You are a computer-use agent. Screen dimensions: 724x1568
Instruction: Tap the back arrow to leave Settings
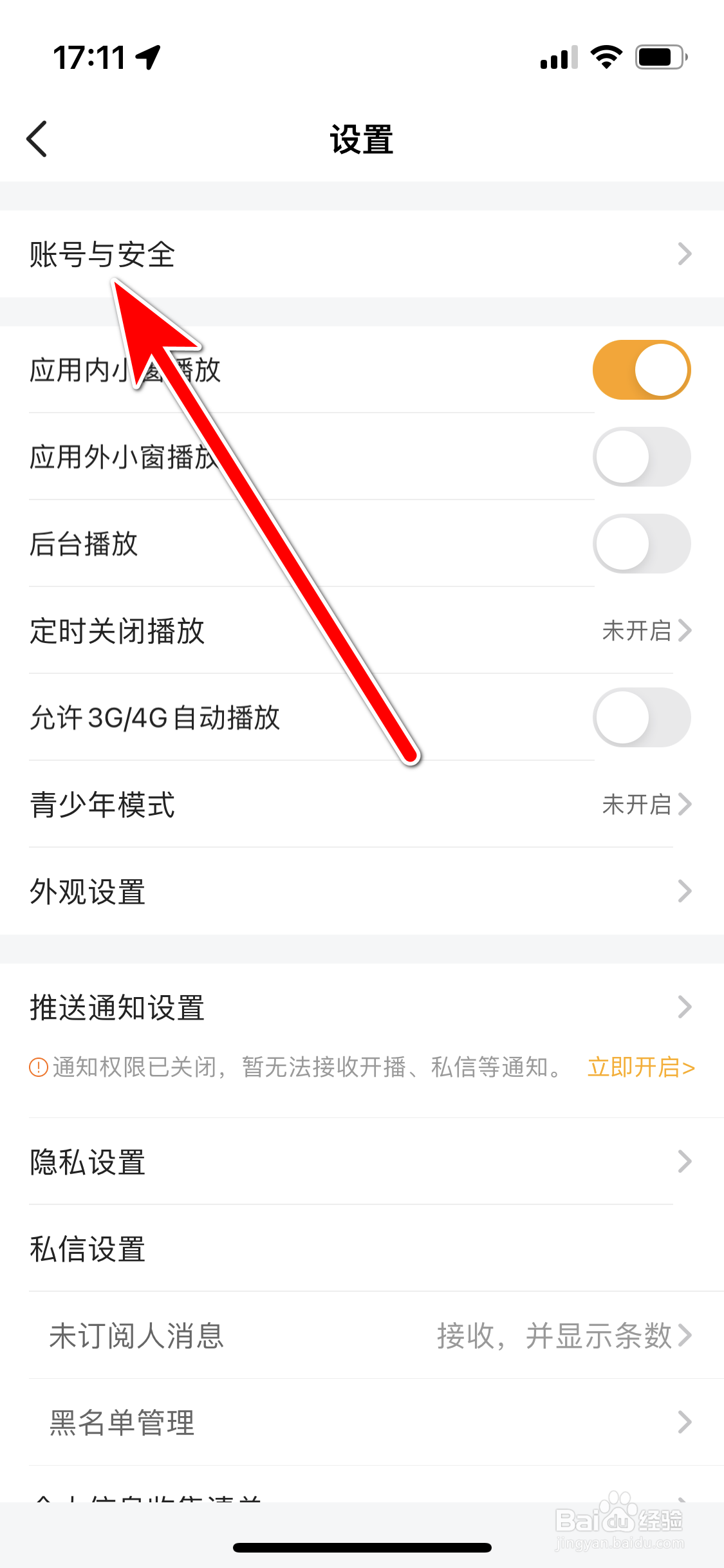click(x=37, y=138)
